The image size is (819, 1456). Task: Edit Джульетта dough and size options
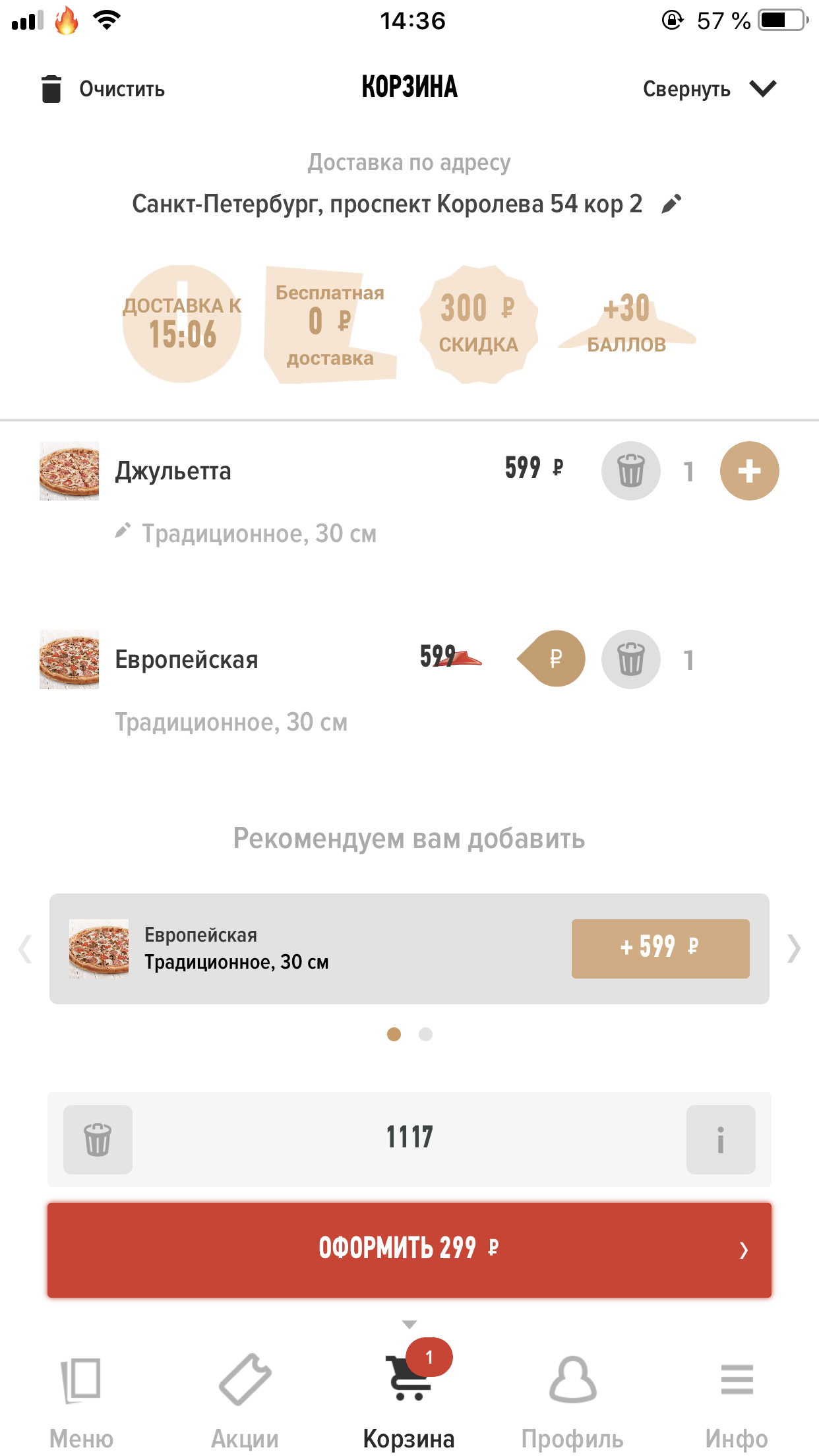[x=245, y=533]
